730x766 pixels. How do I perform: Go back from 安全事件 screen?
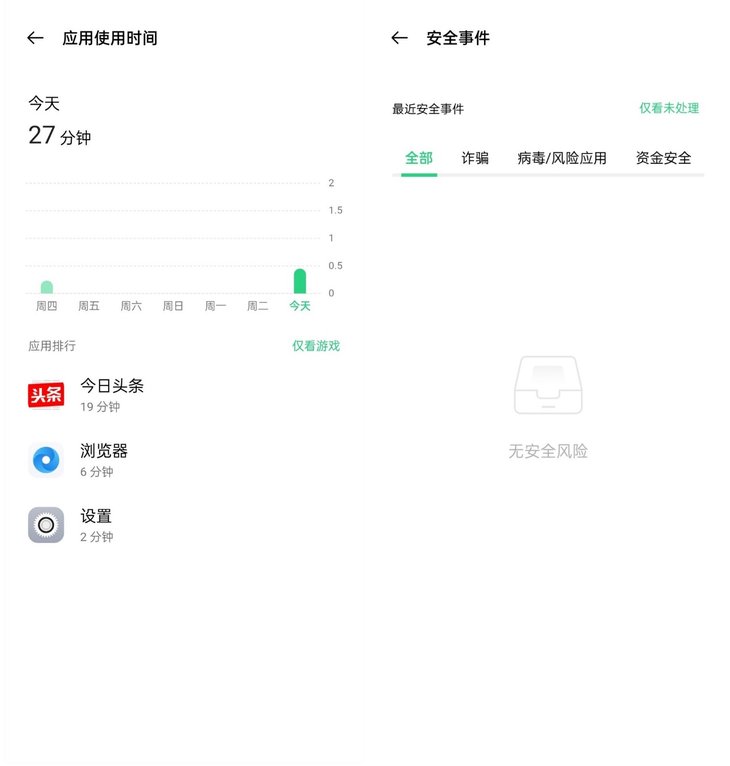tap(400, 38)
